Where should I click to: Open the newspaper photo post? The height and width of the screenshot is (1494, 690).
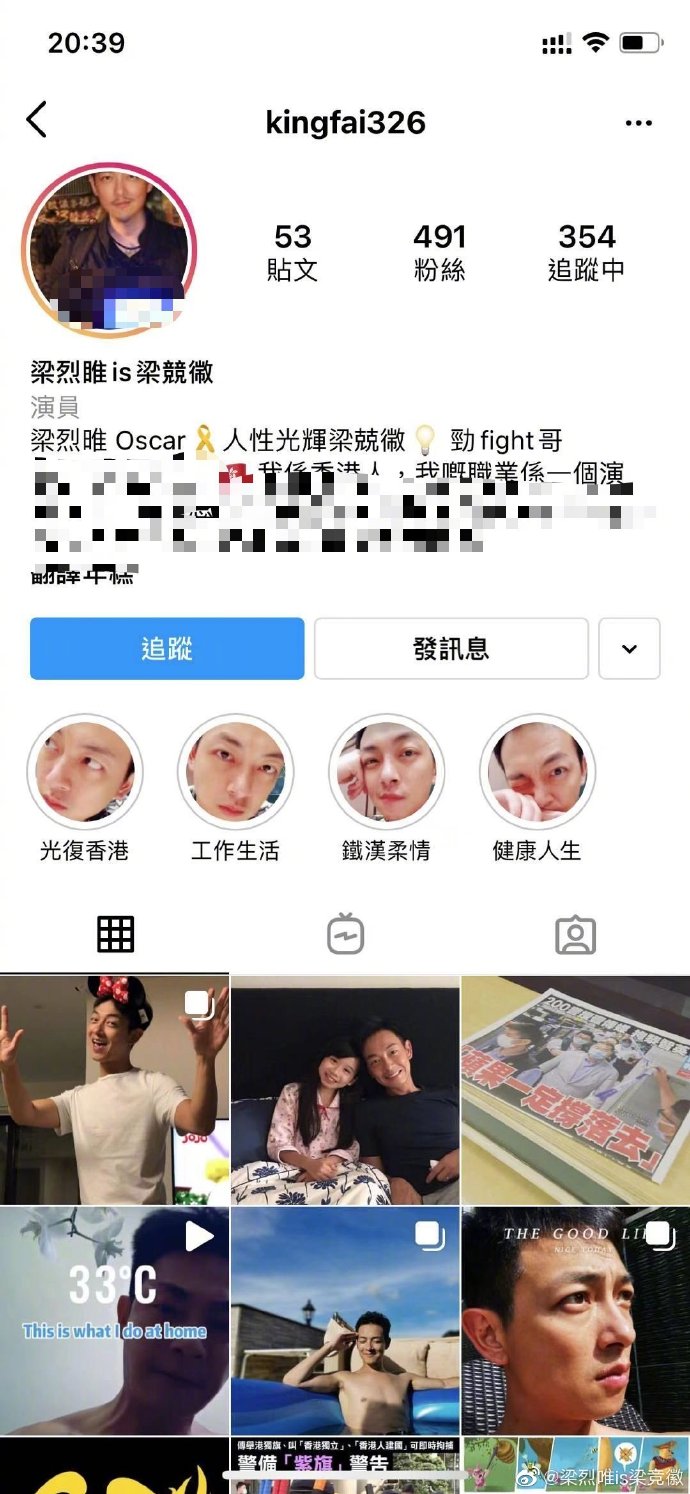[576, 1090]
